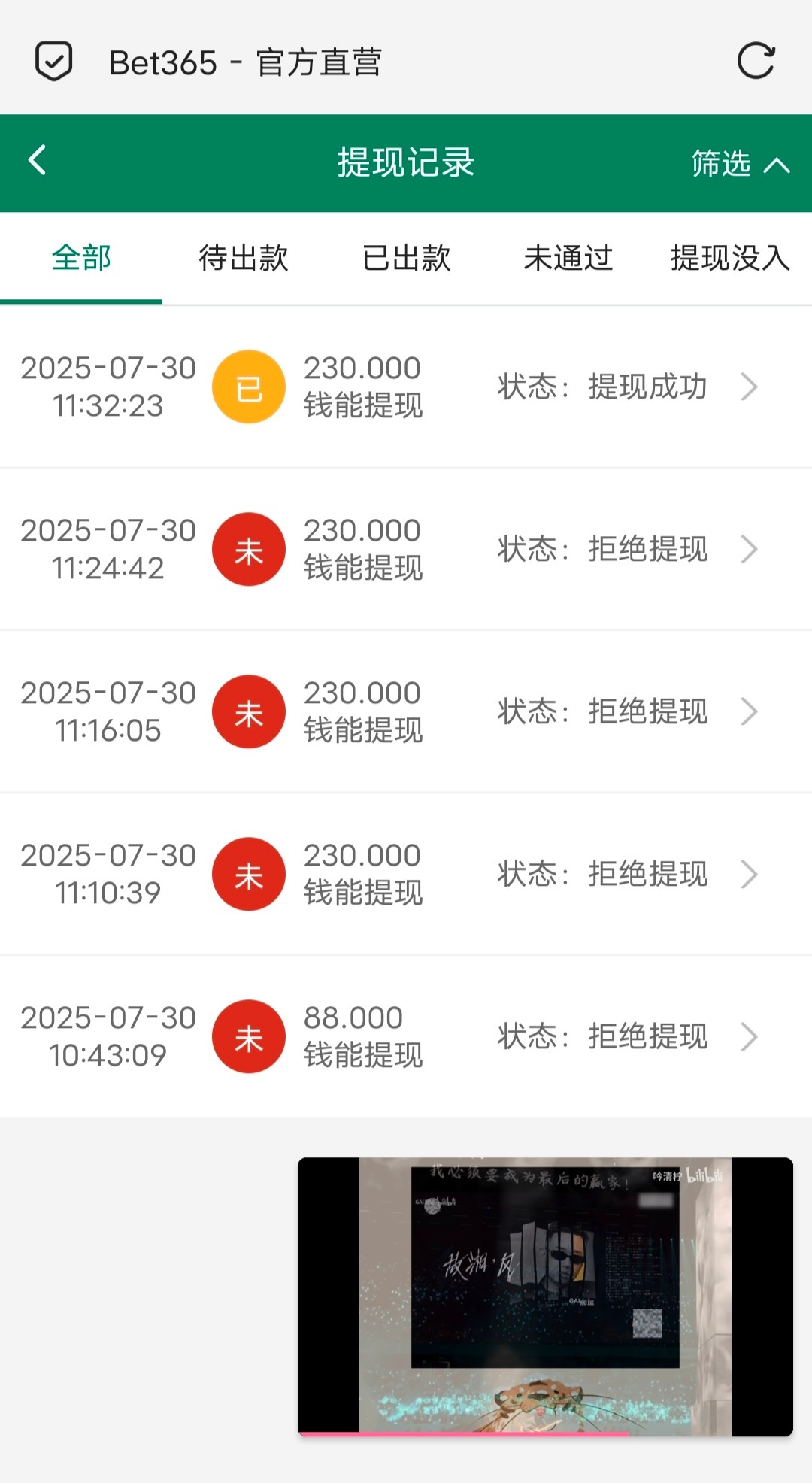The image size is (812, 1483).
Task: Switch to the 待出款 tab
Action: [244, 258]
